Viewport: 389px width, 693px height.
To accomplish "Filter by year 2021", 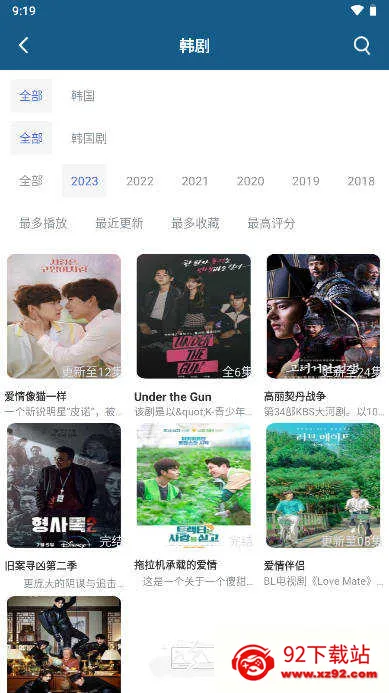I will click(x=195, y=181).
